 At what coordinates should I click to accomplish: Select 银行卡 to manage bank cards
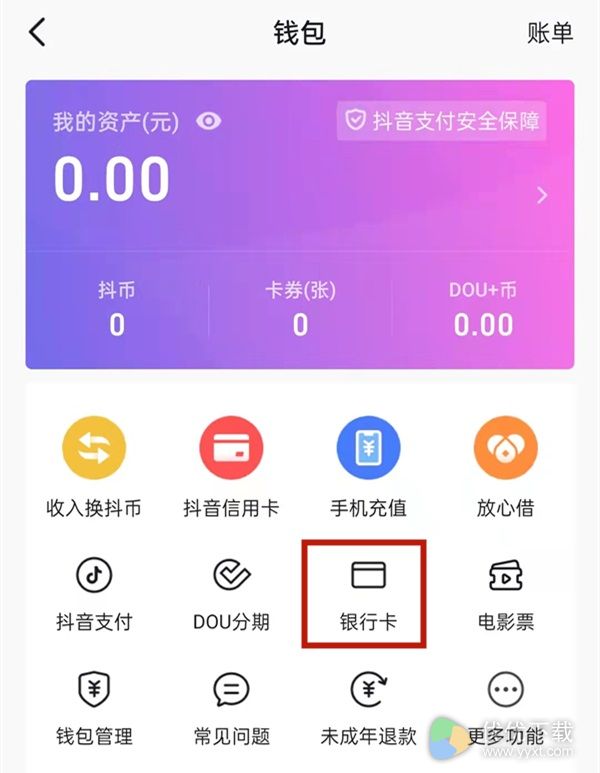click(x=368, y=593)
